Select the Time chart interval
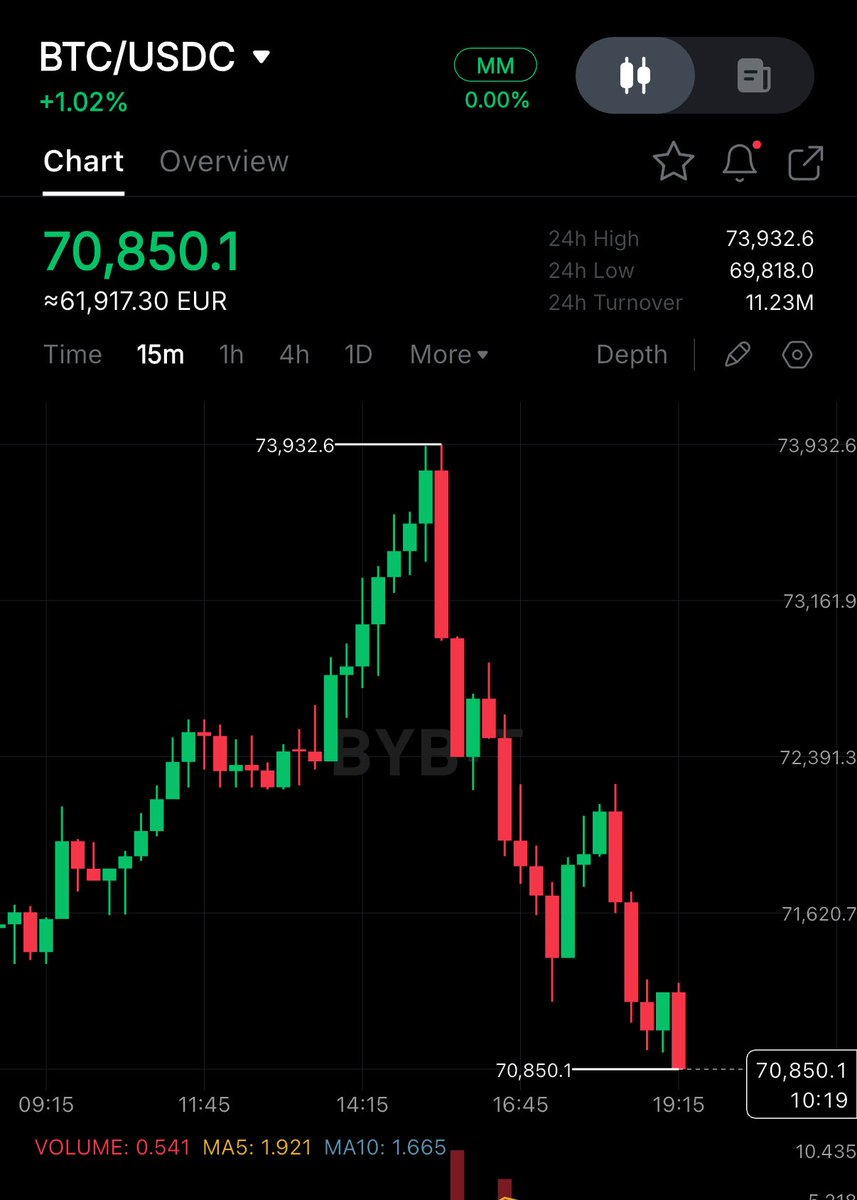The height and width of the screenshot is (1200, 857). point(73,355)
